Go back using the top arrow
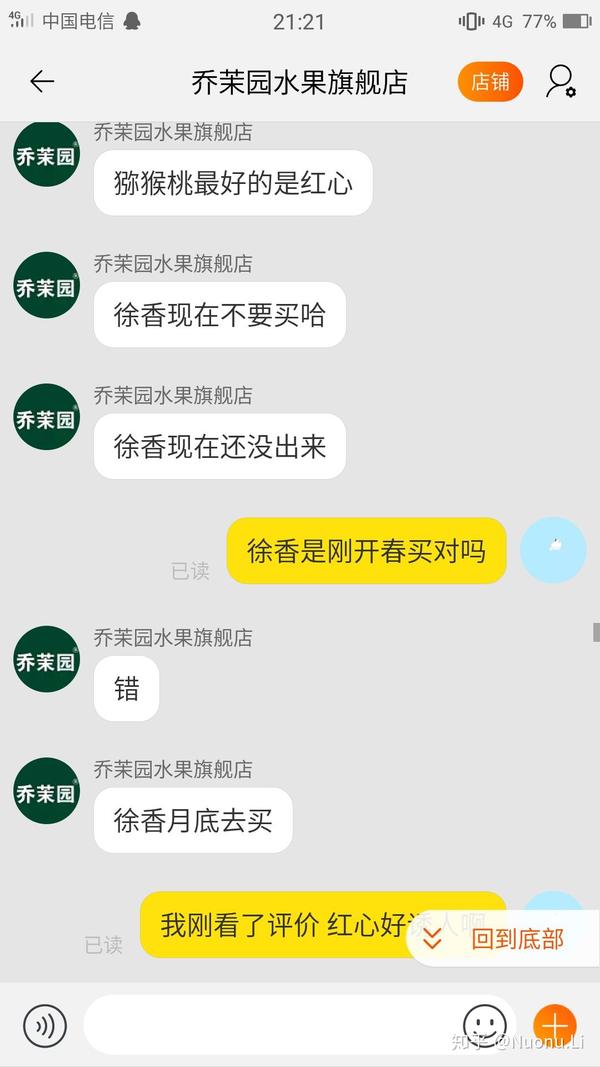This screenshot has height=1067, width=600. point(42,82)
